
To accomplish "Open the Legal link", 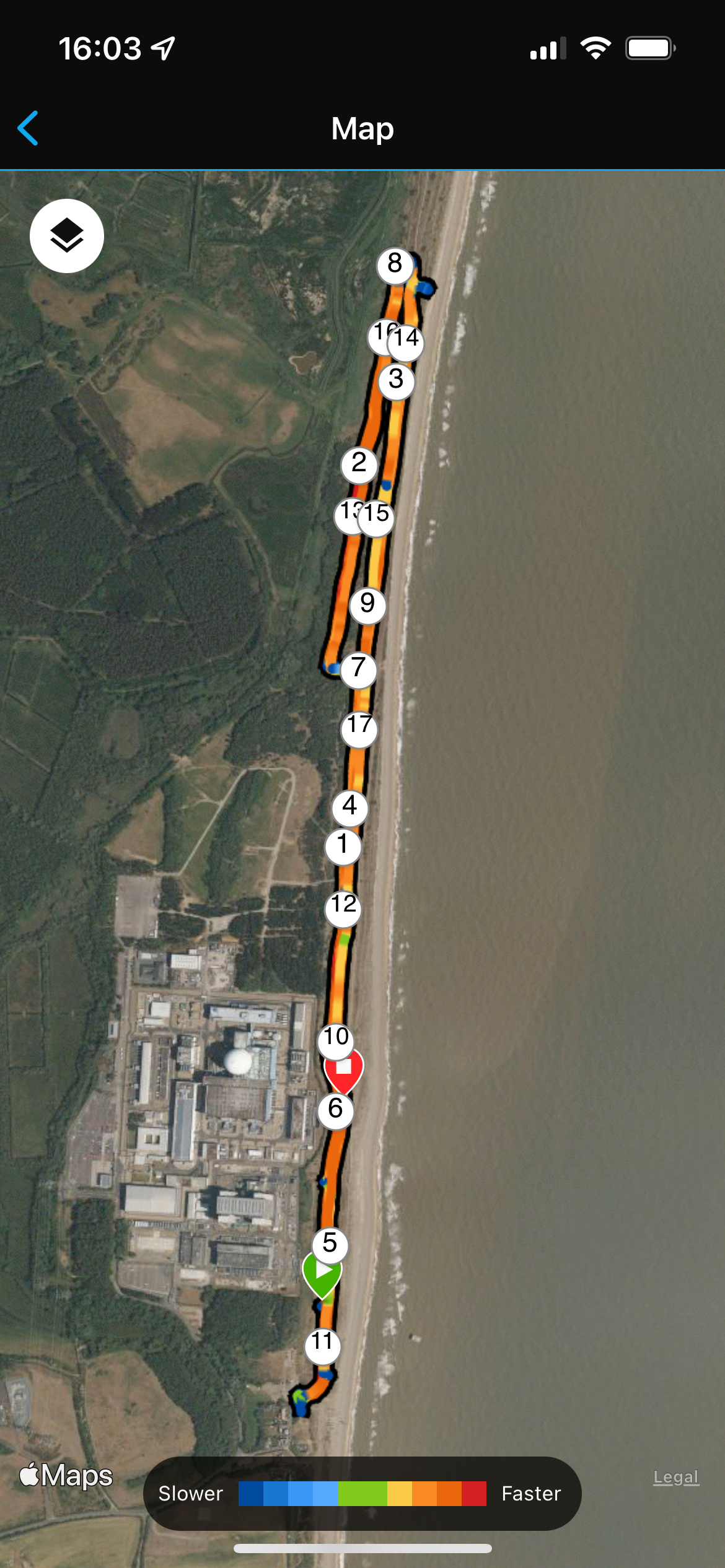I will coord(675,1477).
